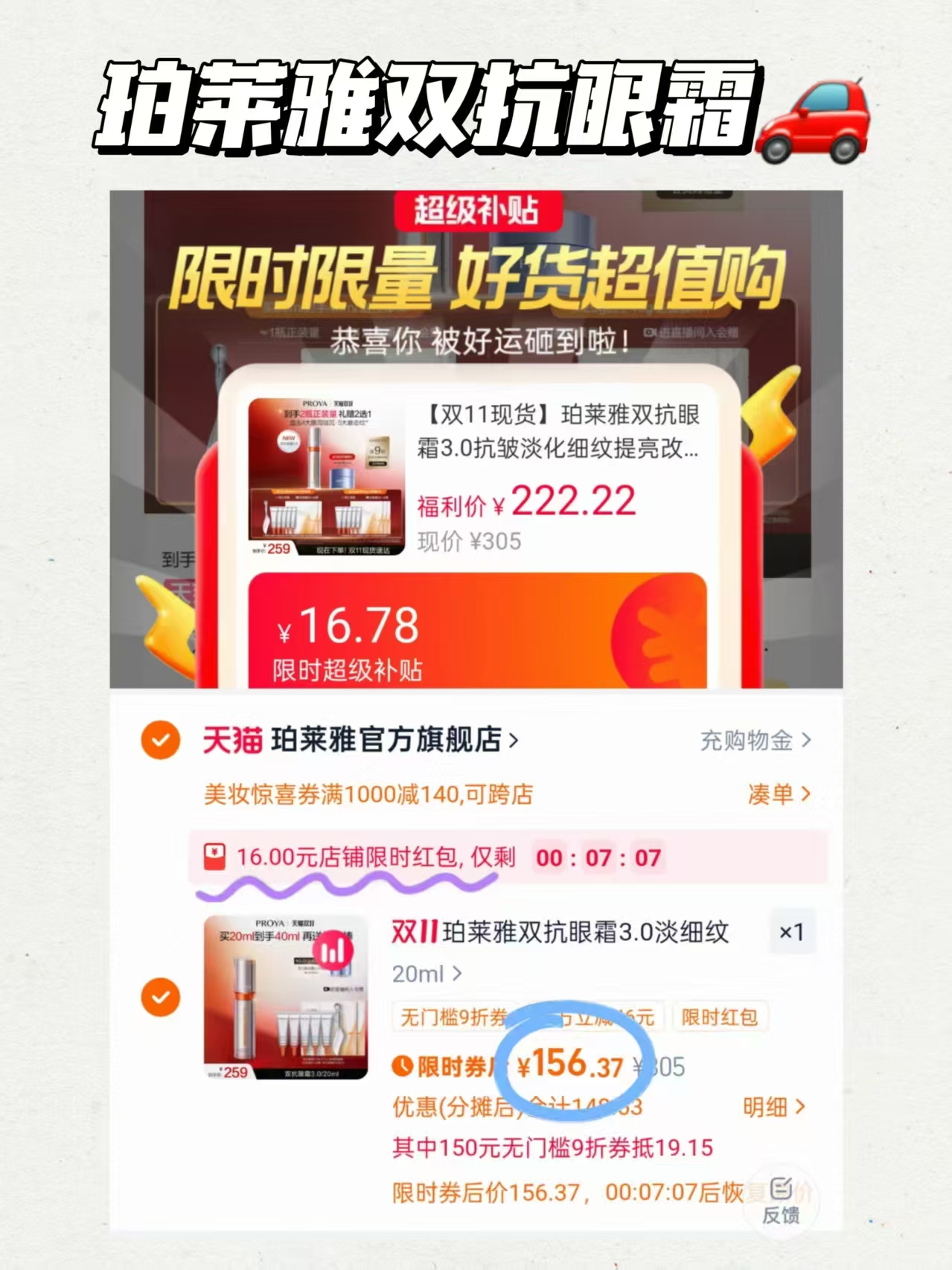Image resolution: width=952 pixels, height=1270 pixels.
Task: Deselect the eye cream item checkmark
Action: click(x=162, y=996)
